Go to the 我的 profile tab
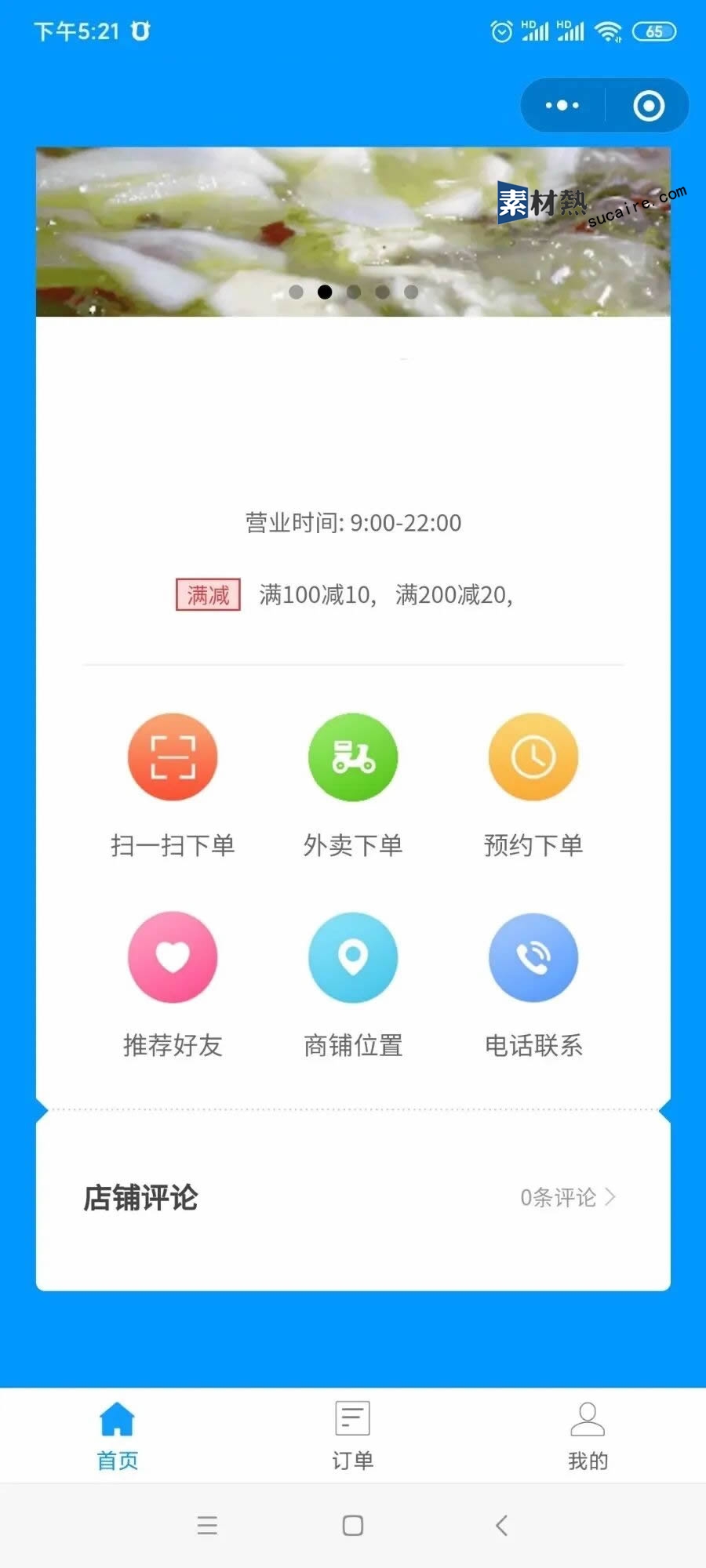 point(588,1436)
